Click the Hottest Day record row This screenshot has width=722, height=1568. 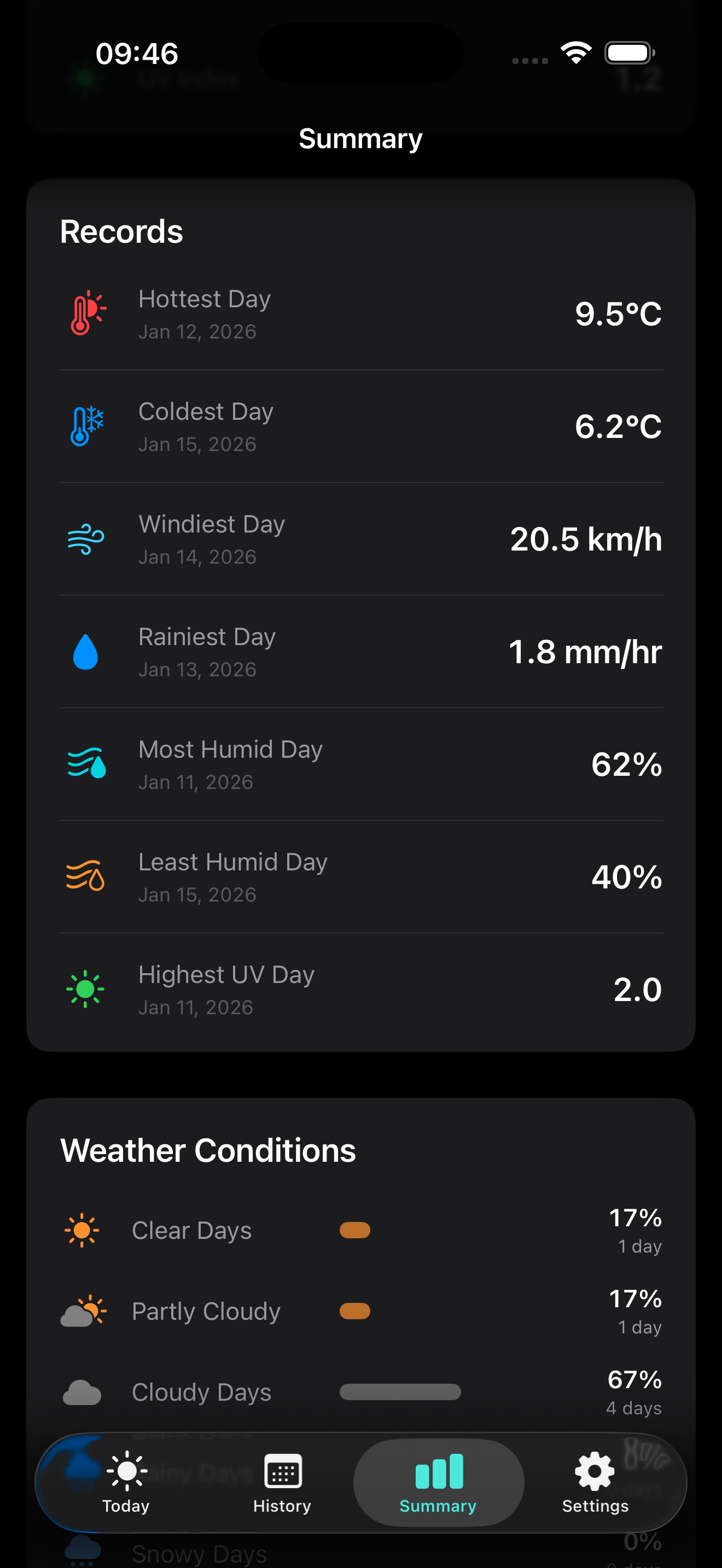pyautogui.click(x=361, y=313)
